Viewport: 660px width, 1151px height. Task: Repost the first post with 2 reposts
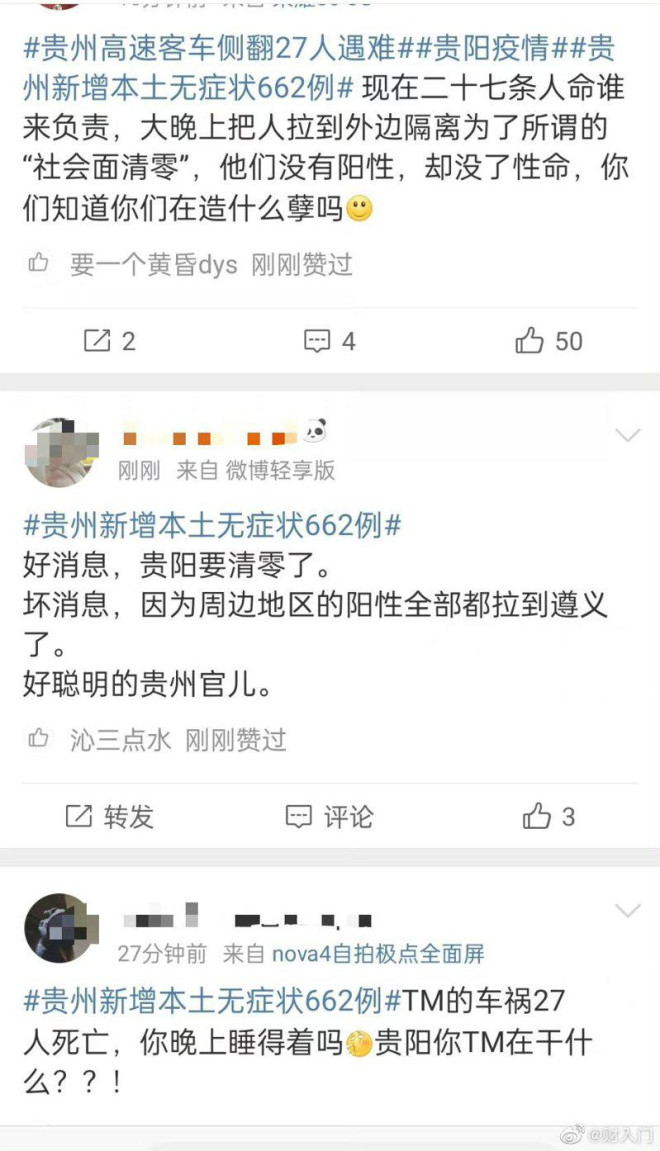(x=109, y=341)
